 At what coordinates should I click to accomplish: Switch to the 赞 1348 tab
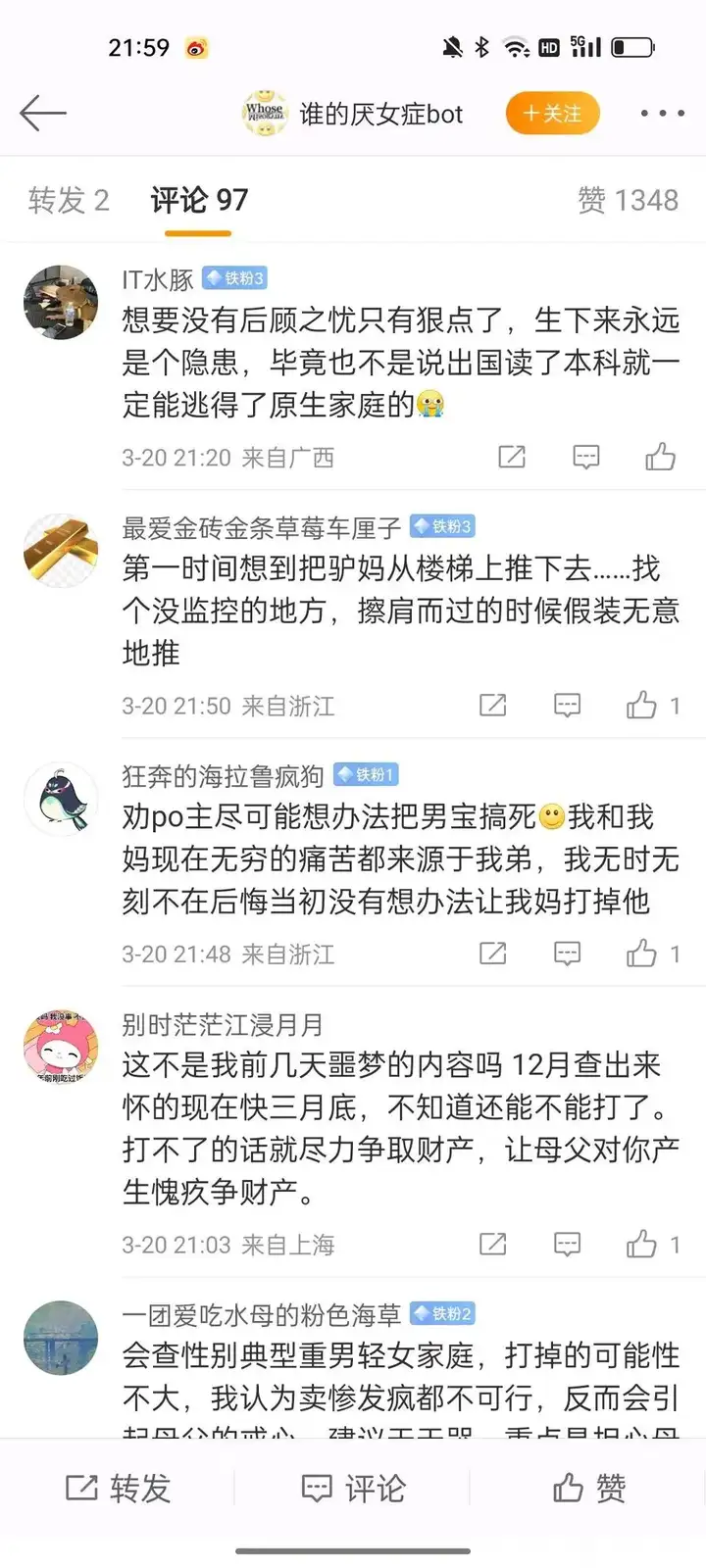pyautogui.click(x=628, y=200)
